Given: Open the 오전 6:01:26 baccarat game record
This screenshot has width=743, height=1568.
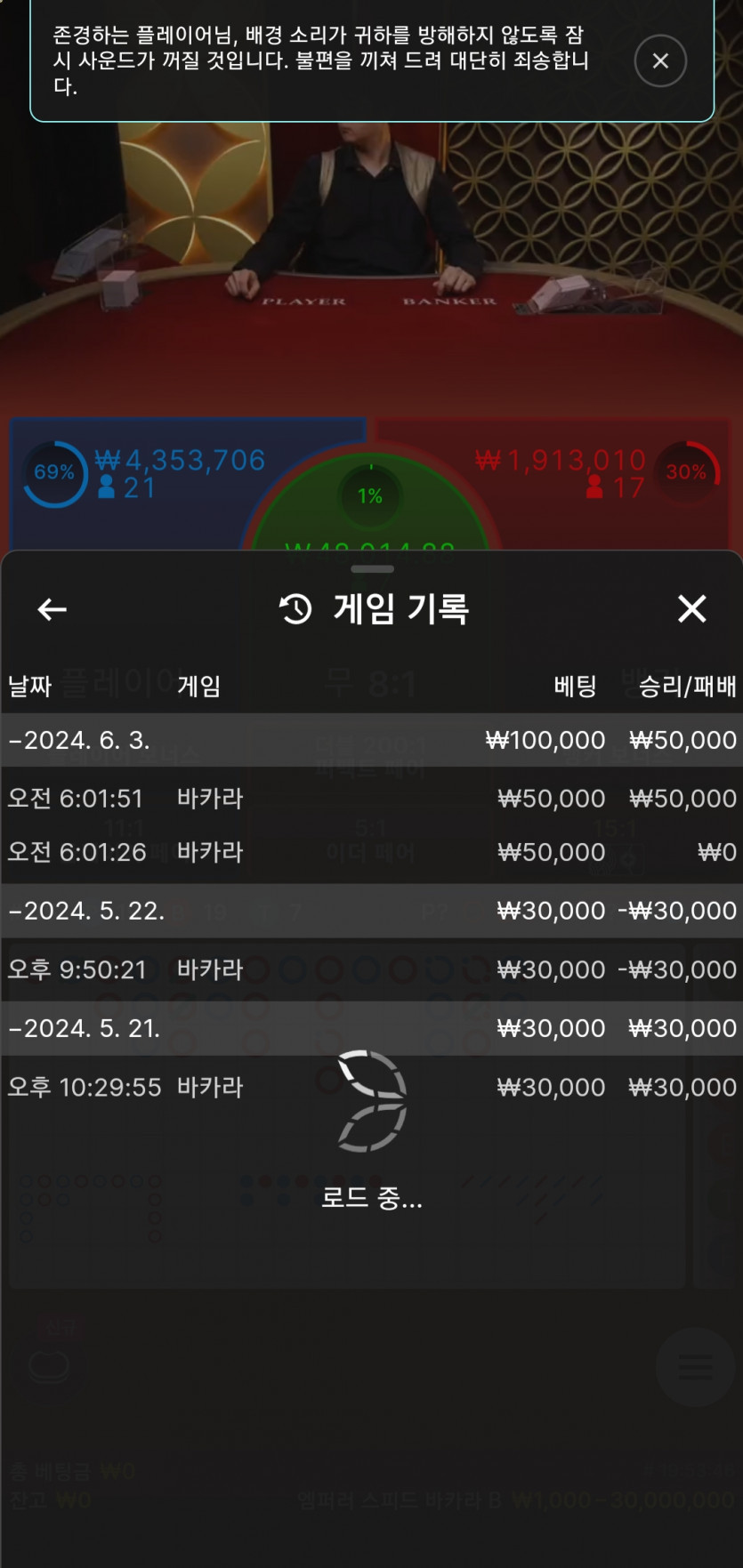Looking at the screenshot, I should 371,852.
